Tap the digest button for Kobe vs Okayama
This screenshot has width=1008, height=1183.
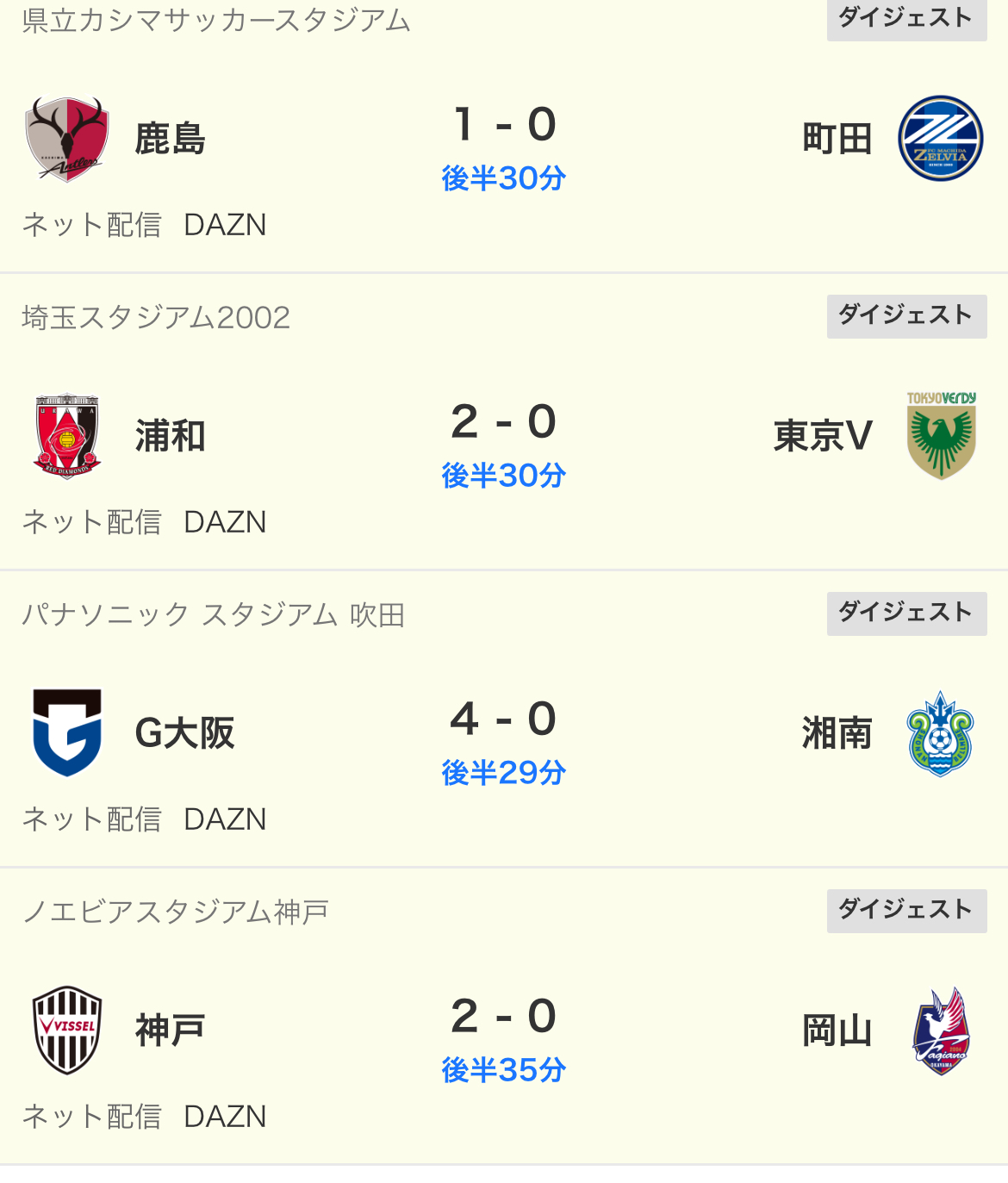[906, 910]
